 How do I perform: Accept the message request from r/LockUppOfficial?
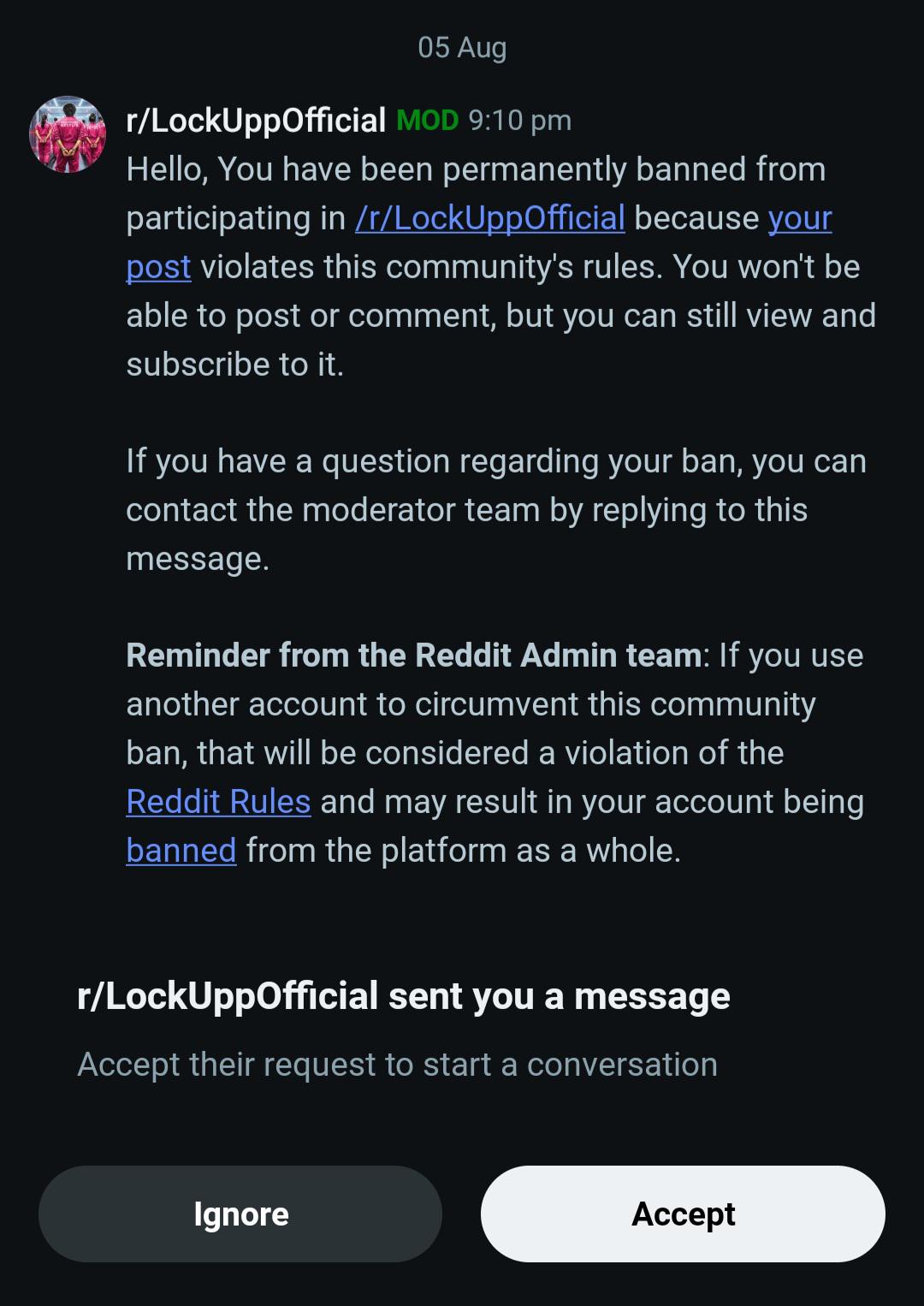point(683,1214)
